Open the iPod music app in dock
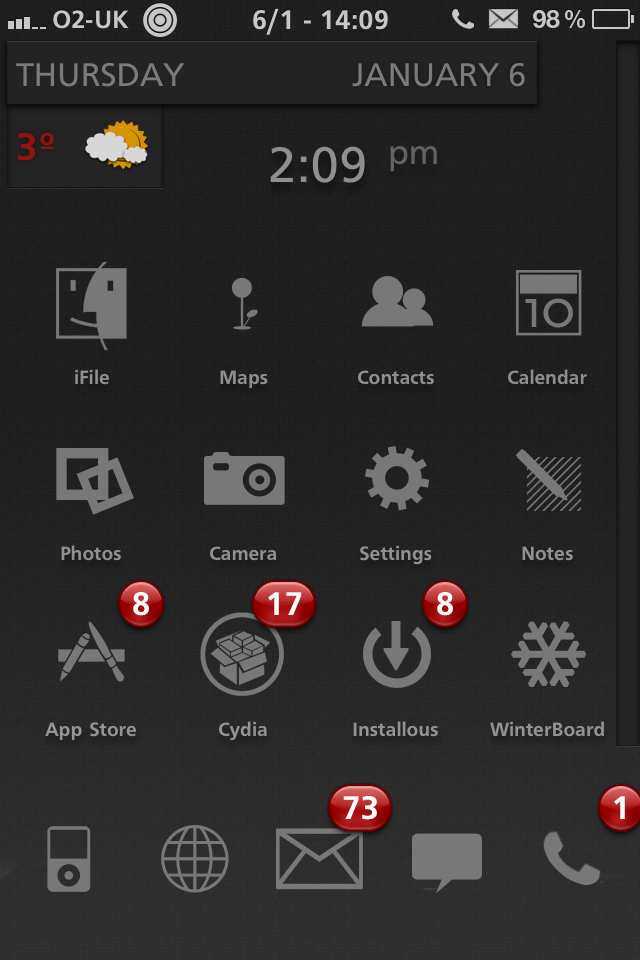 (x=69, y=859)
